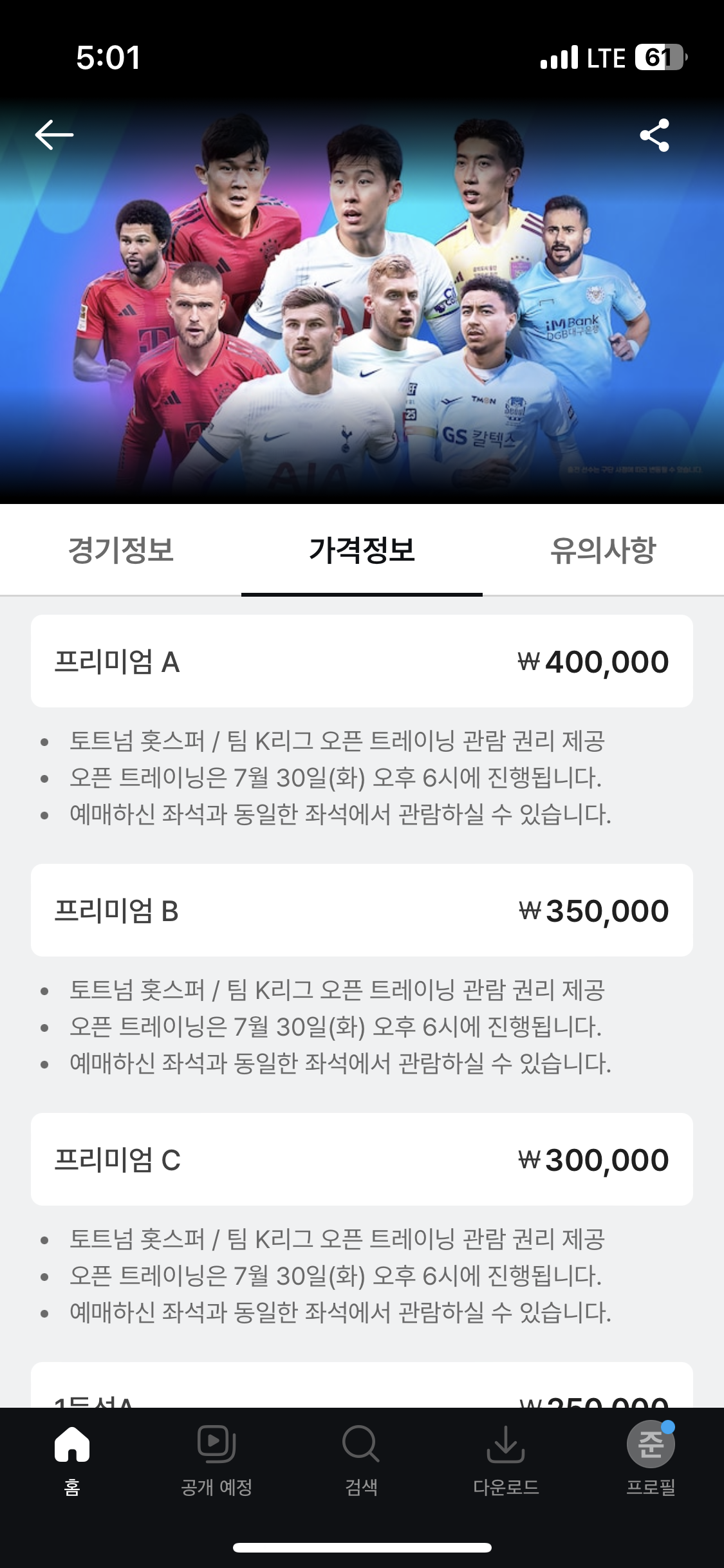
Task: Tap the 프리미엄 B ₩350,000 price card
Action: (x=362, y=910)
